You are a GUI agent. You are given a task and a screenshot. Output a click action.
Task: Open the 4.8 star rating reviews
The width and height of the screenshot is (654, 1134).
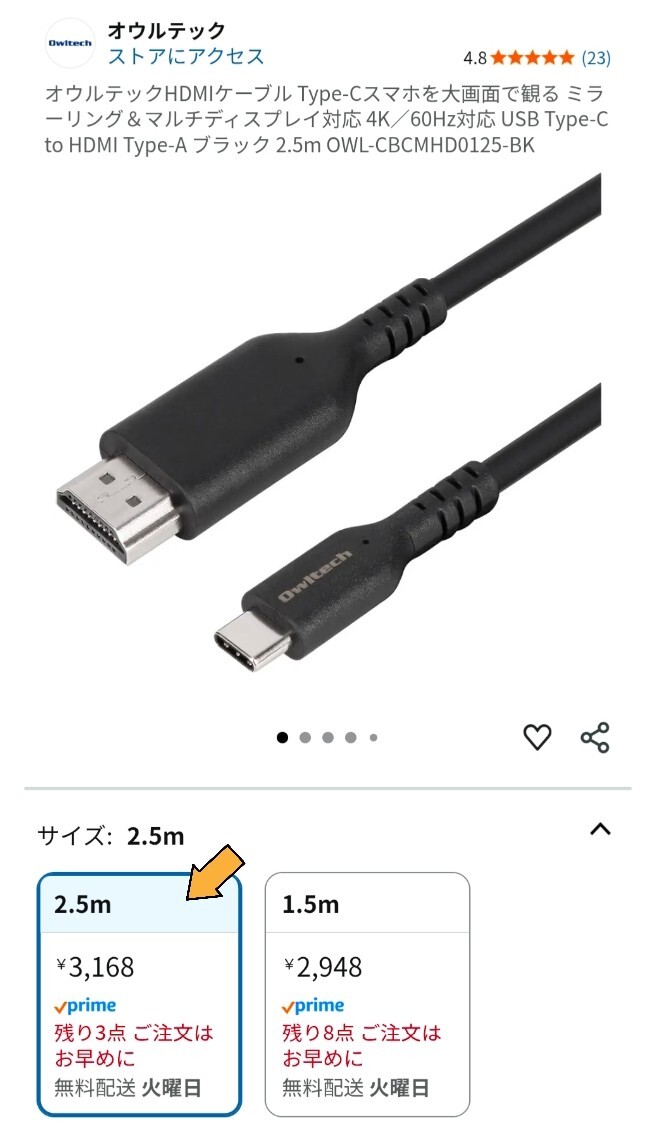[x=537, y=57]
